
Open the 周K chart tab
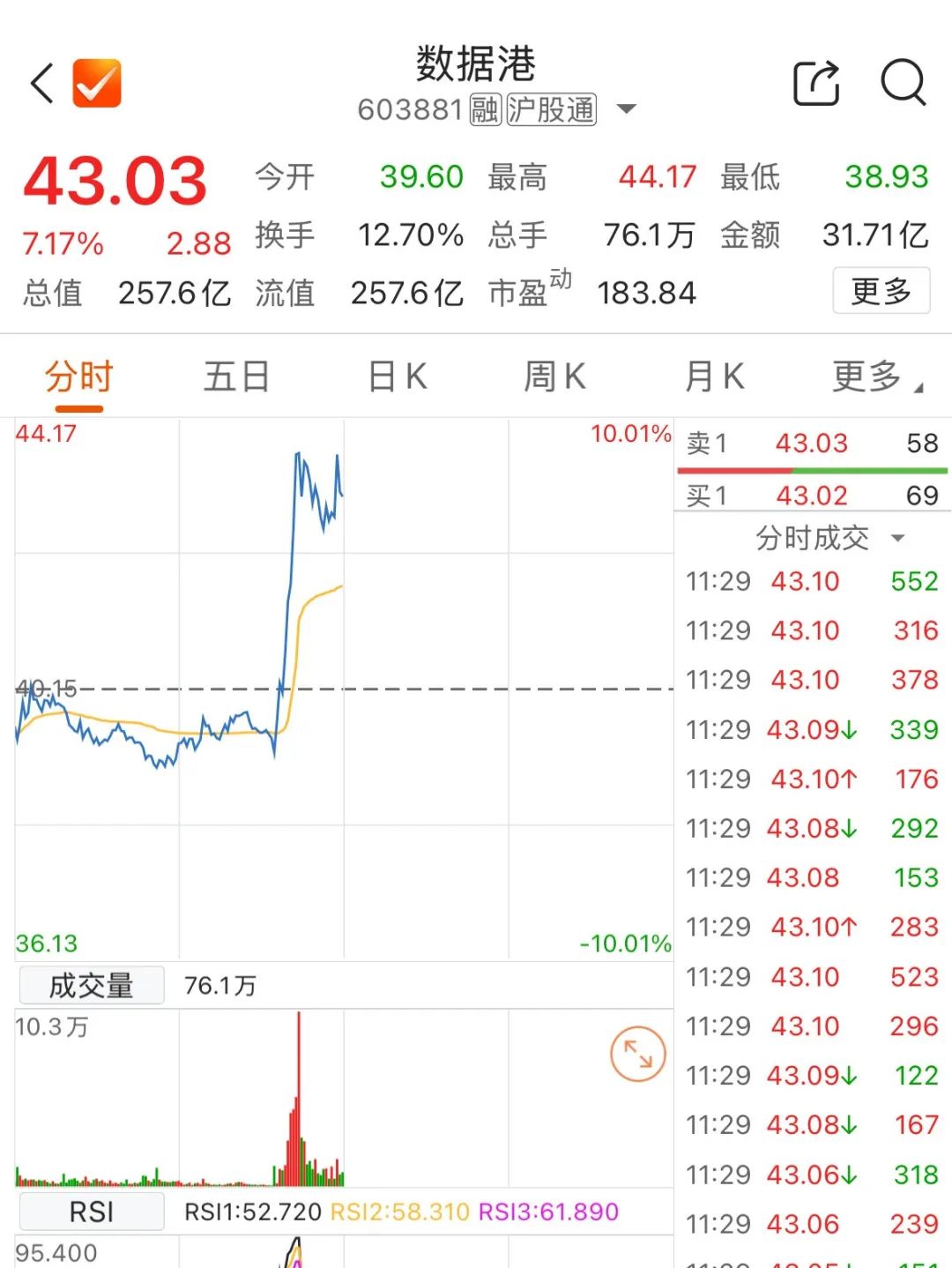click(x=554, y=377)
